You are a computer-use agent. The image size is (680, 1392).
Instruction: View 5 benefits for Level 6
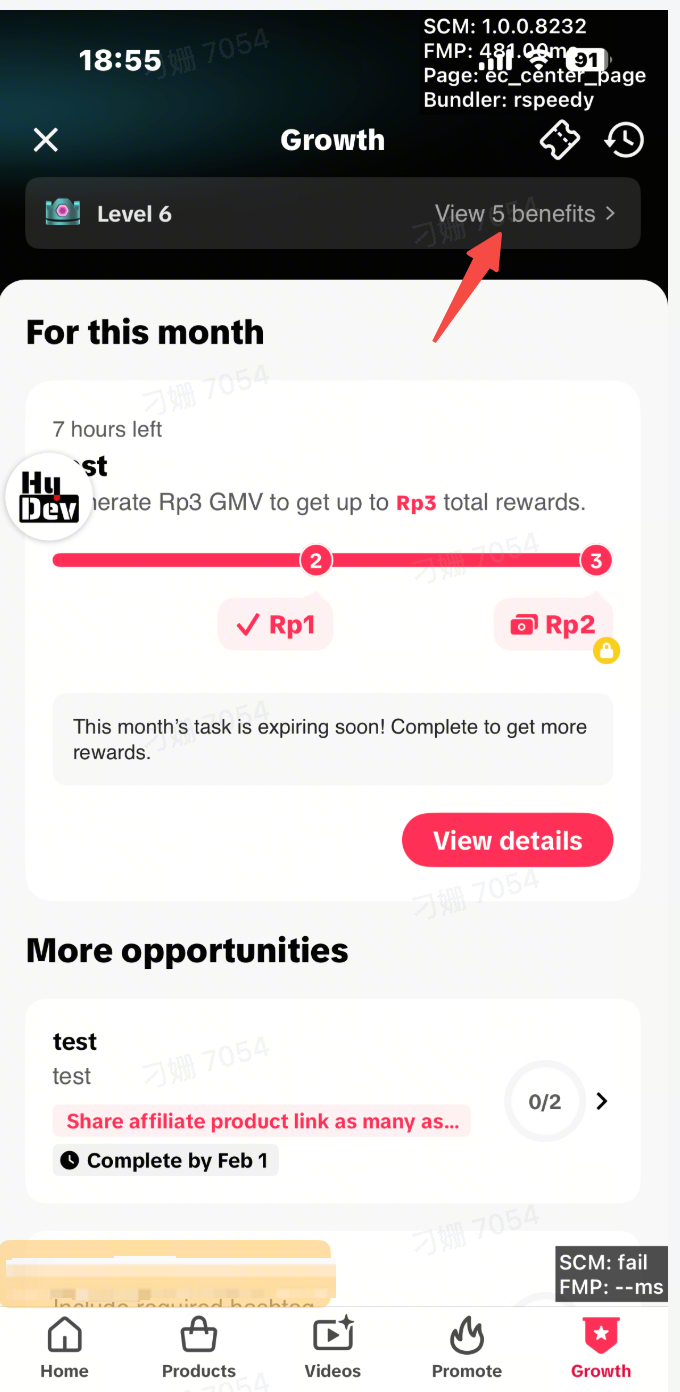(x=524, y=214)
